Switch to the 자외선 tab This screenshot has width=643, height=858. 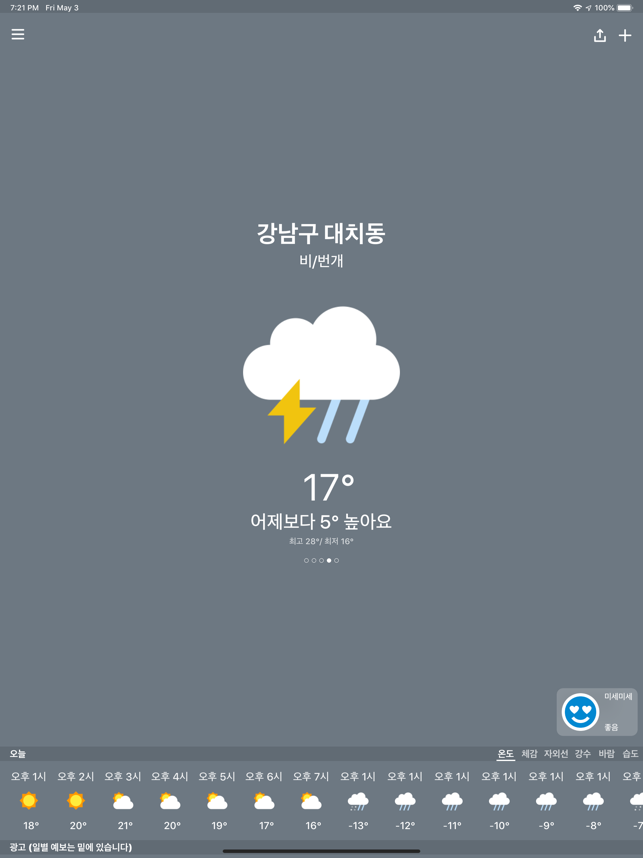coord(556,754)
